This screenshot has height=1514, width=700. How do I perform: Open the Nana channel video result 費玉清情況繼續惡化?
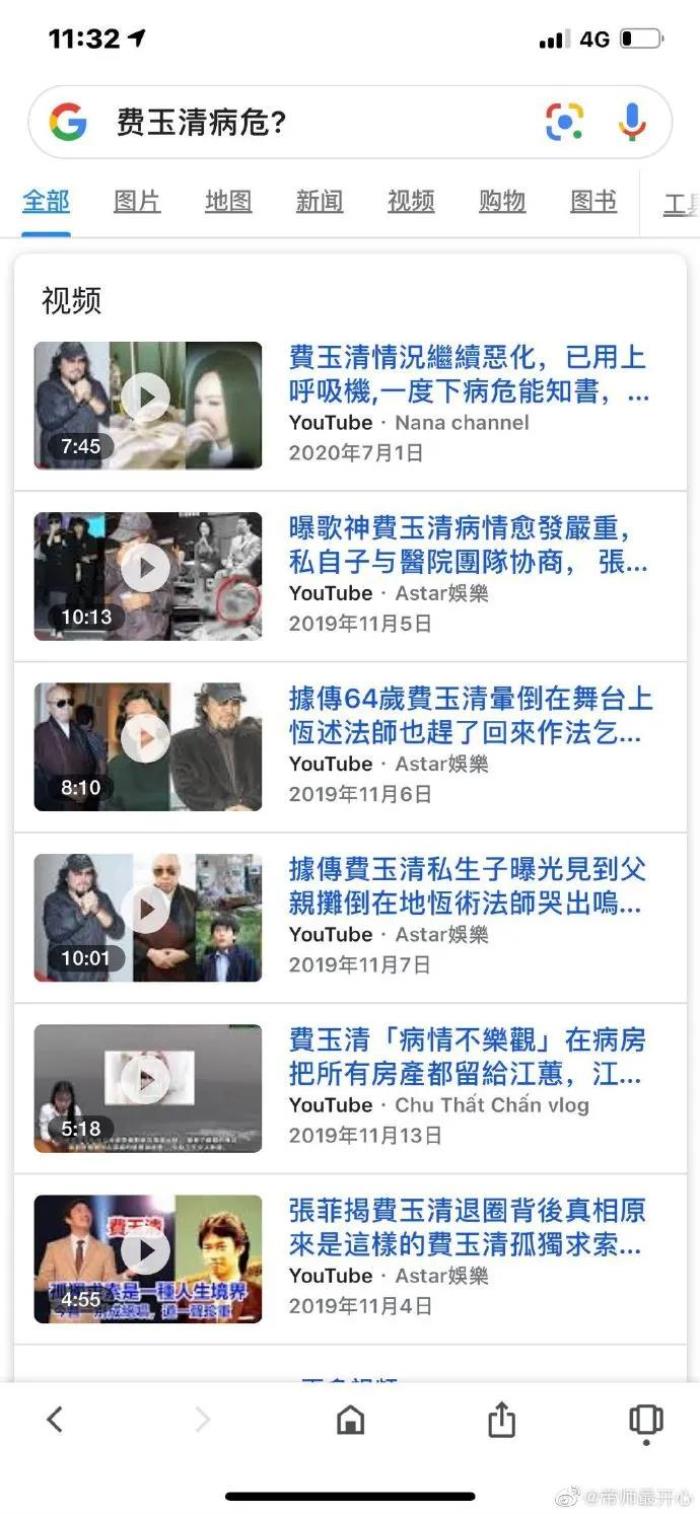point(468,373)
